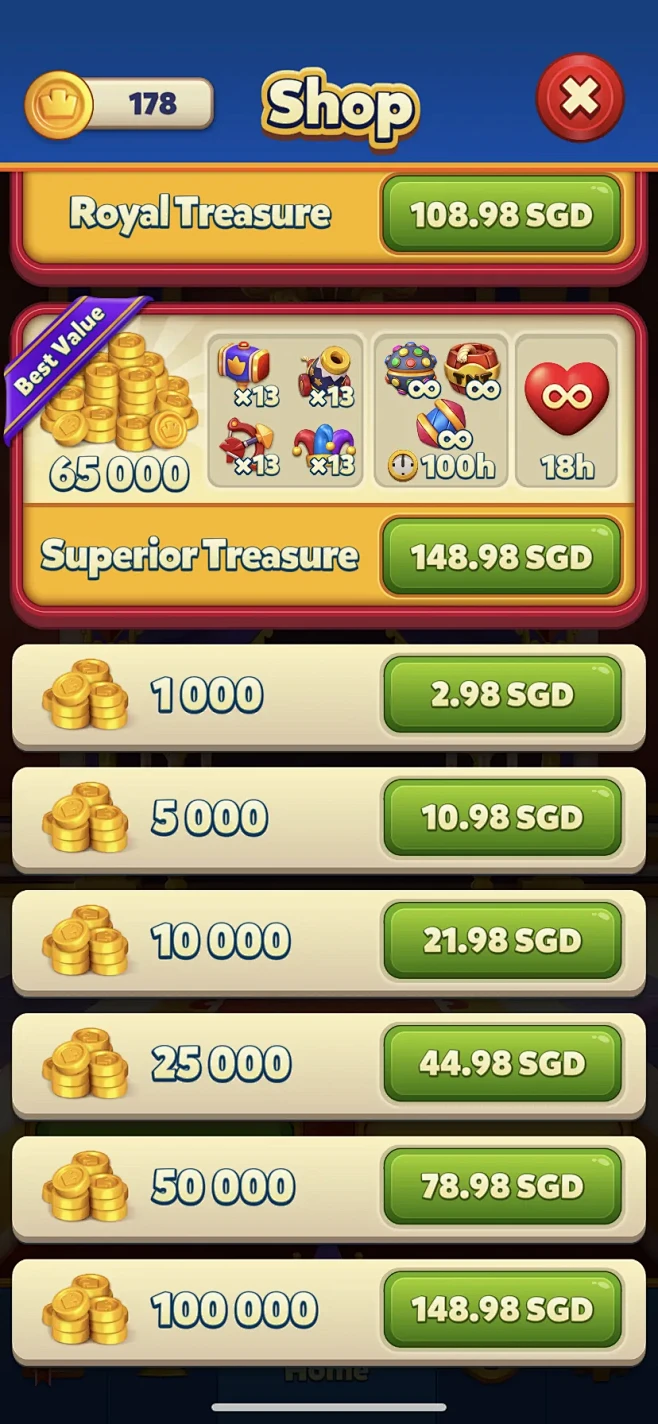Buy 25 000 coins for 44.98 SGD
The image size is (658, 1424).
(502, 1064)
